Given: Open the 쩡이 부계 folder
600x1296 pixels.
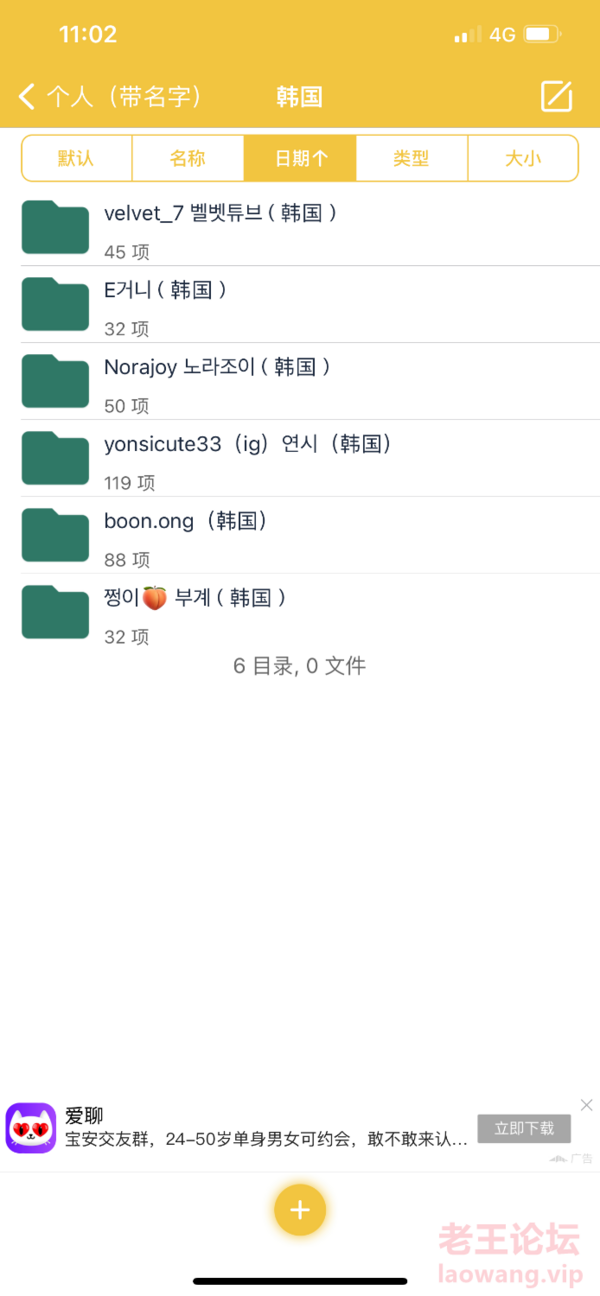Looking at the screenshot, I should (x=195, y=612).
